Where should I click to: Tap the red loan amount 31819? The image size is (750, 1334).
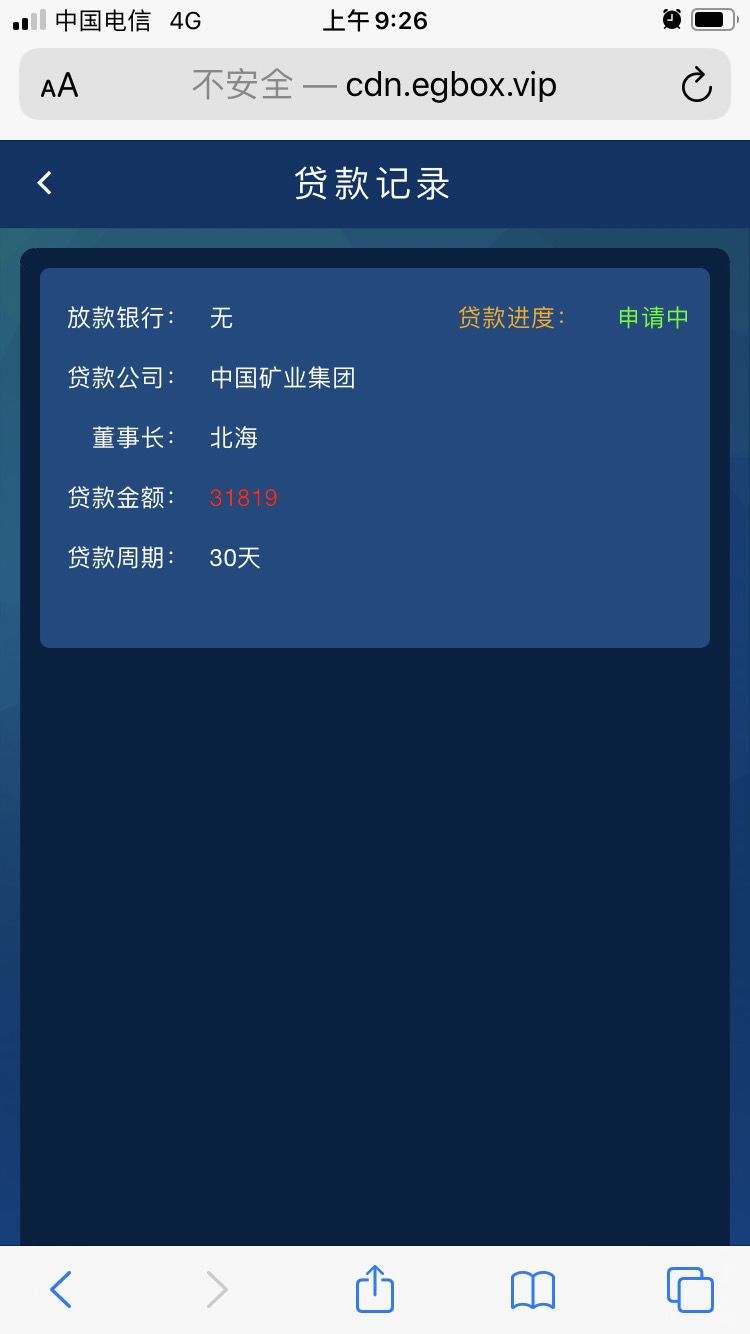(243, 497)
